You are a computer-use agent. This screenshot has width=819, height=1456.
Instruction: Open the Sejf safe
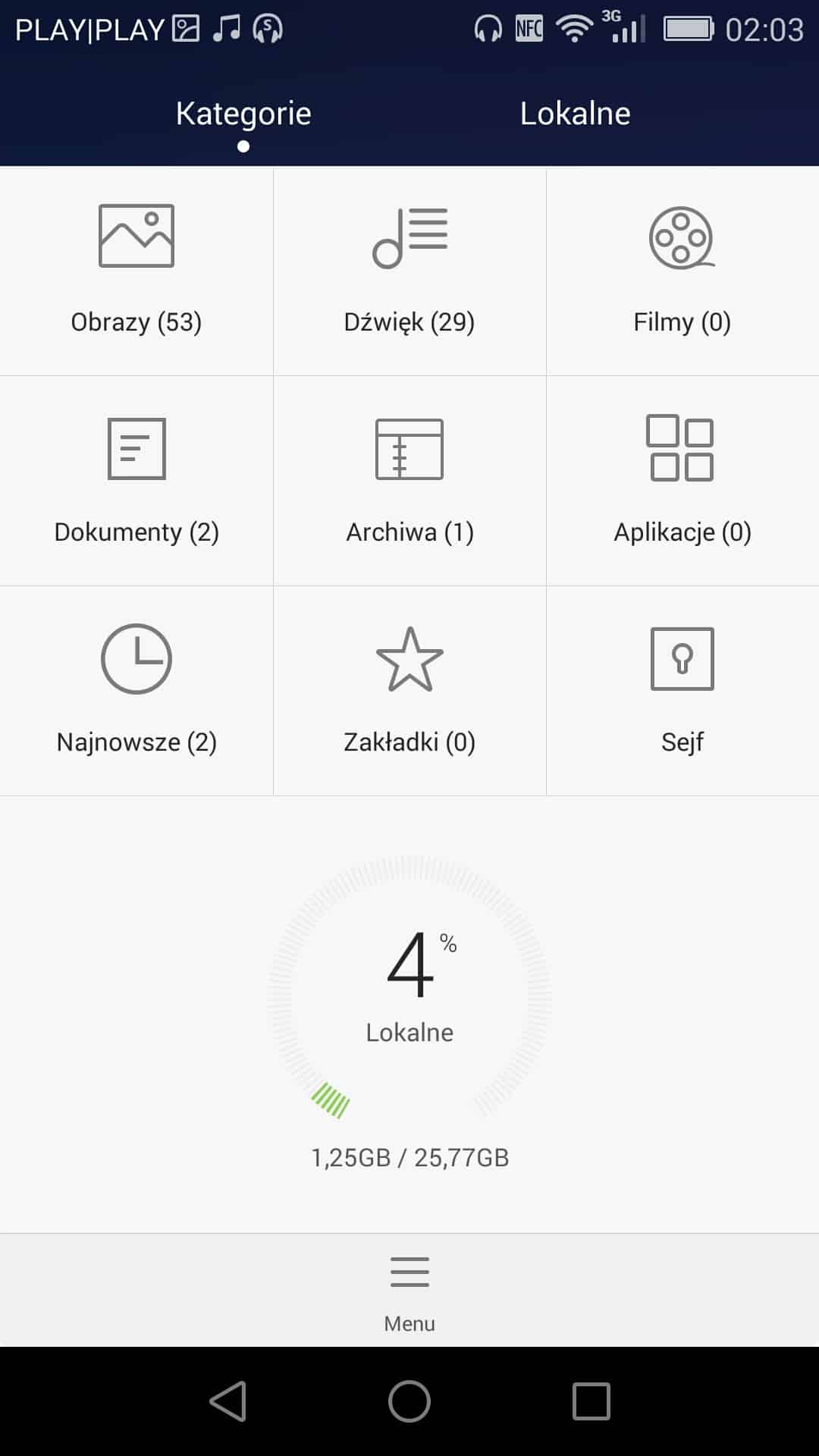(x=682, y=690)
